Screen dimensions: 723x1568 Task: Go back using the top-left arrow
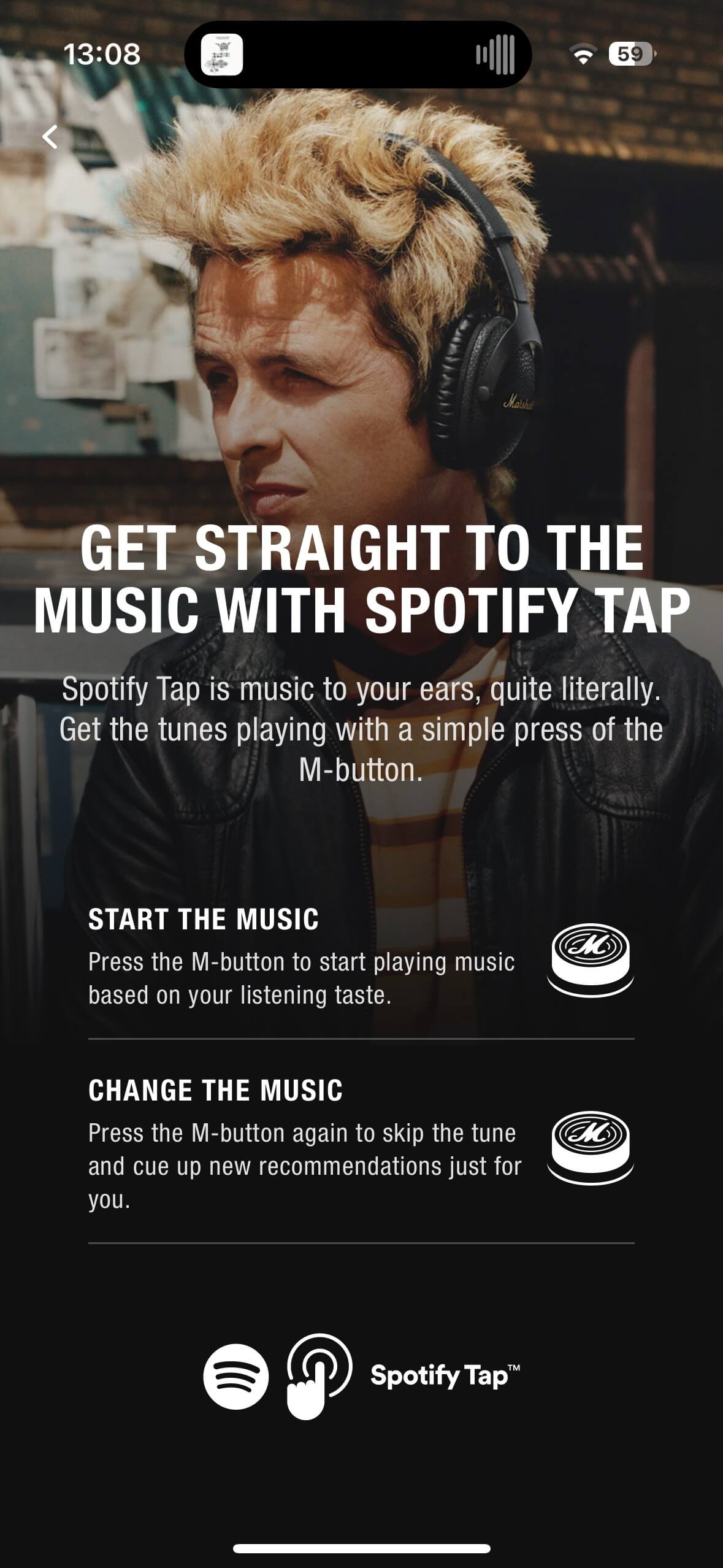point(50,137)
